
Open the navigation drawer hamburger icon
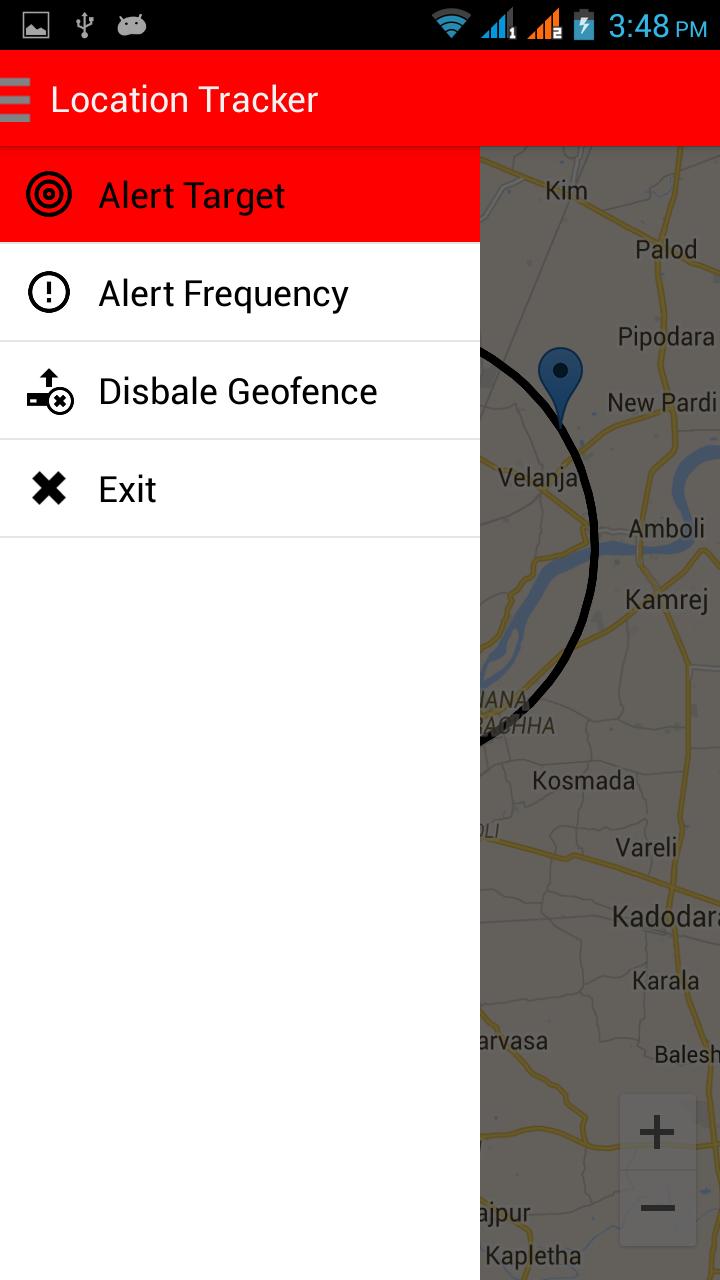point(14,98)
